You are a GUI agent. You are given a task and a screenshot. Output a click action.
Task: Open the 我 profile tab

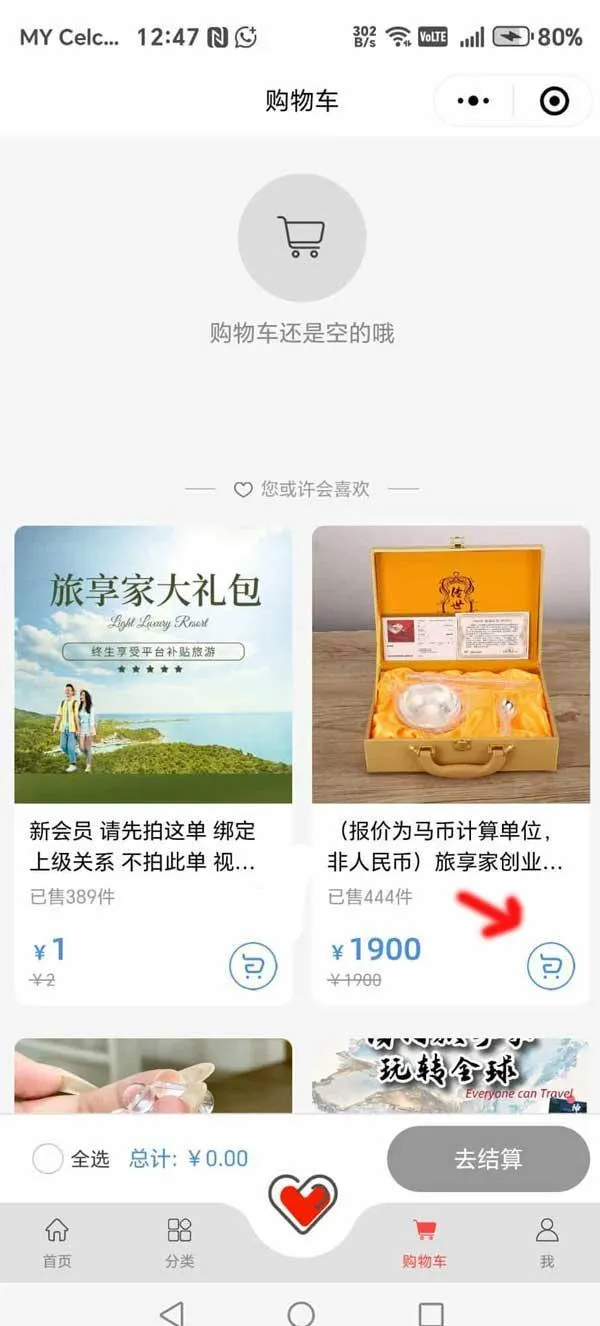point(546,1241)
